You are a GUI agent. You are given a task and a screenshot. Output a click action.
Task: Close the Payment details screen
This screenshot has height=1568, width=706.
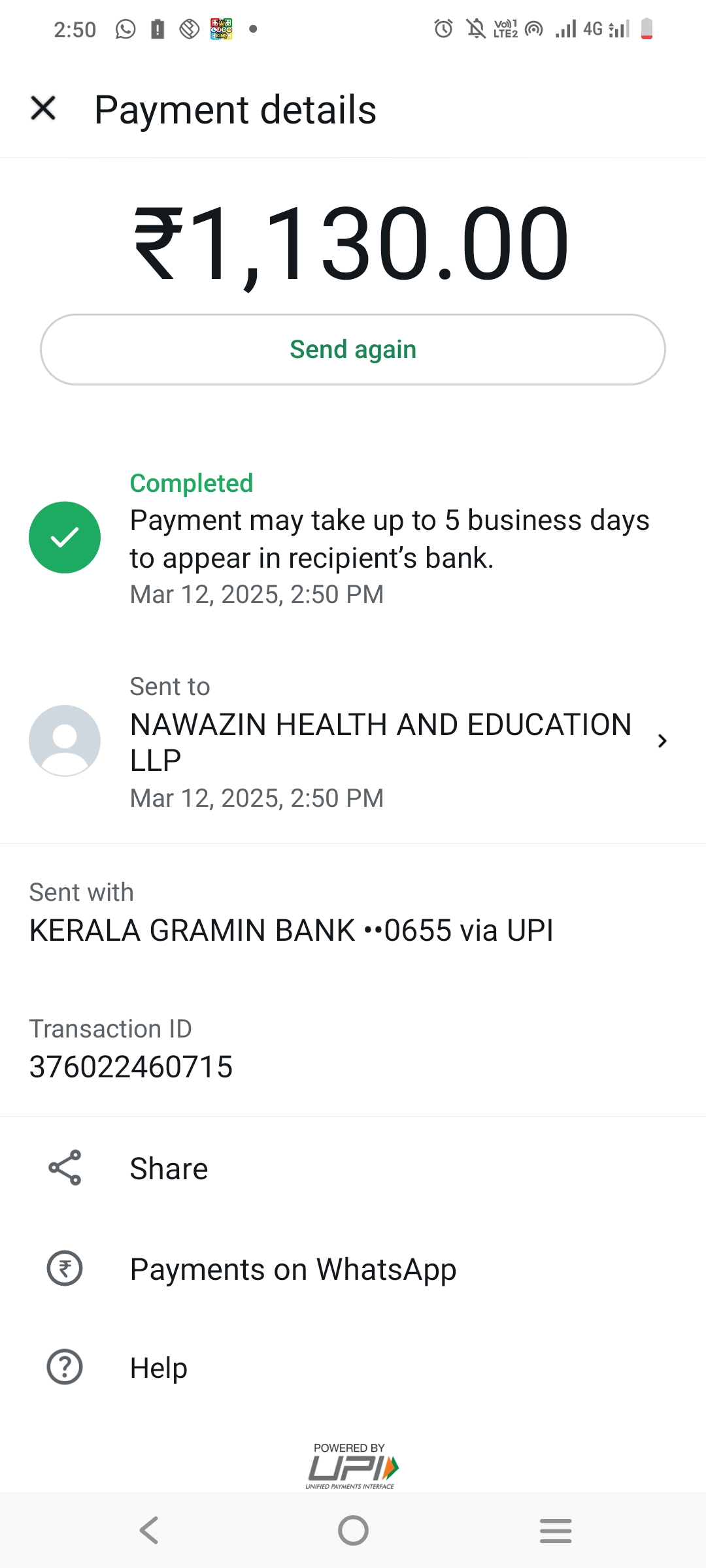pos(43,108)
